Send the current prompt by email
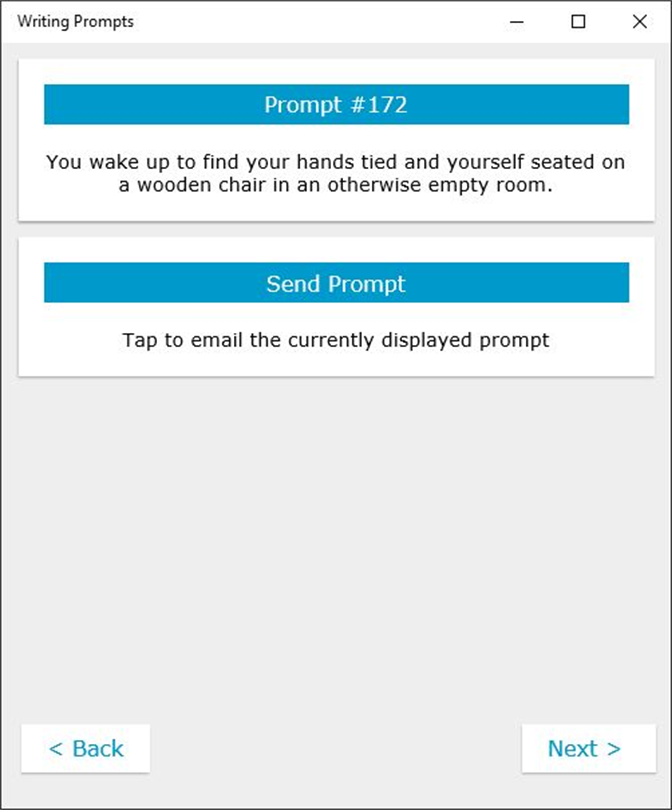Viewport: 672px width, 810px height. pos(336,283)
